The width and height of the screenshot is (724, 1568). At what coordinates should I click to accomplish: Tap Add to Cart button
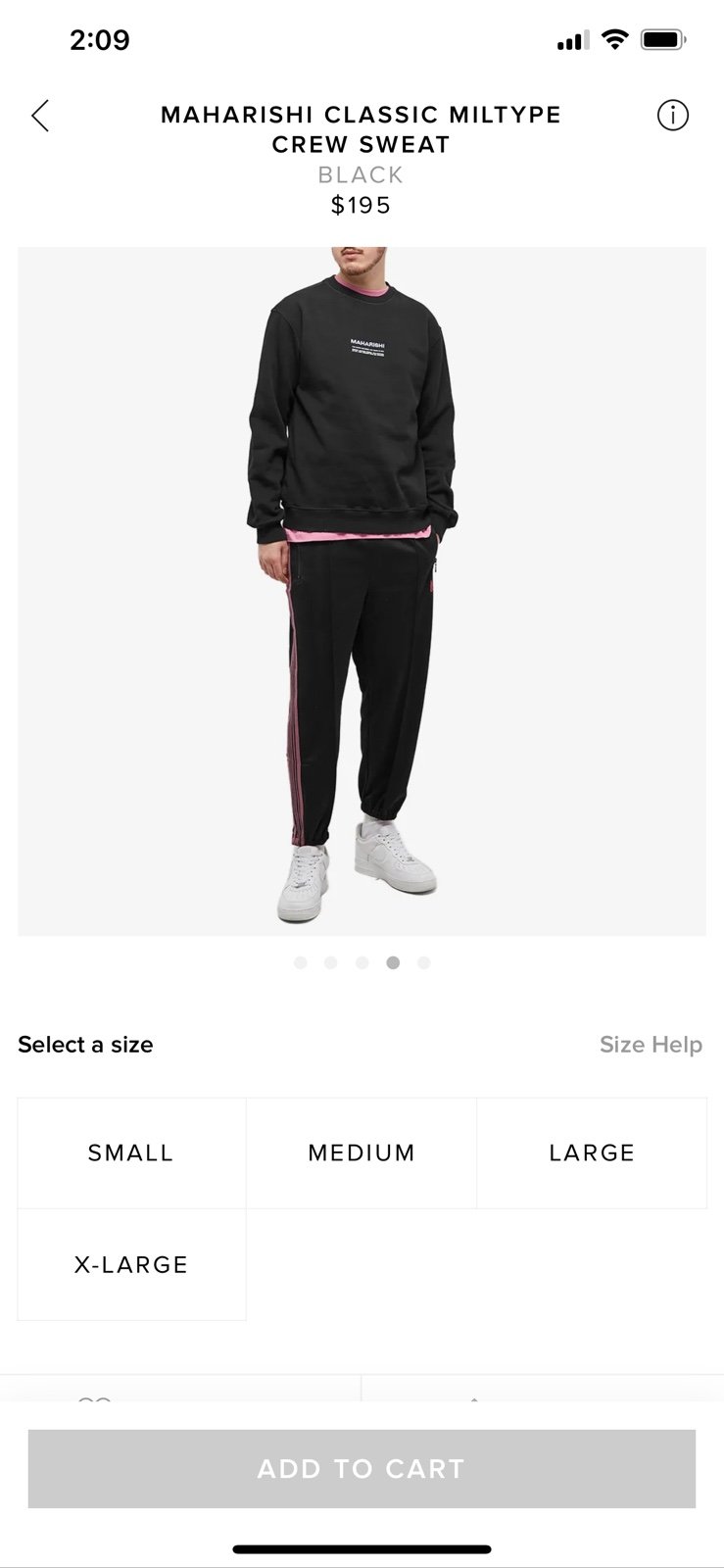click(x=362, y=1468)
